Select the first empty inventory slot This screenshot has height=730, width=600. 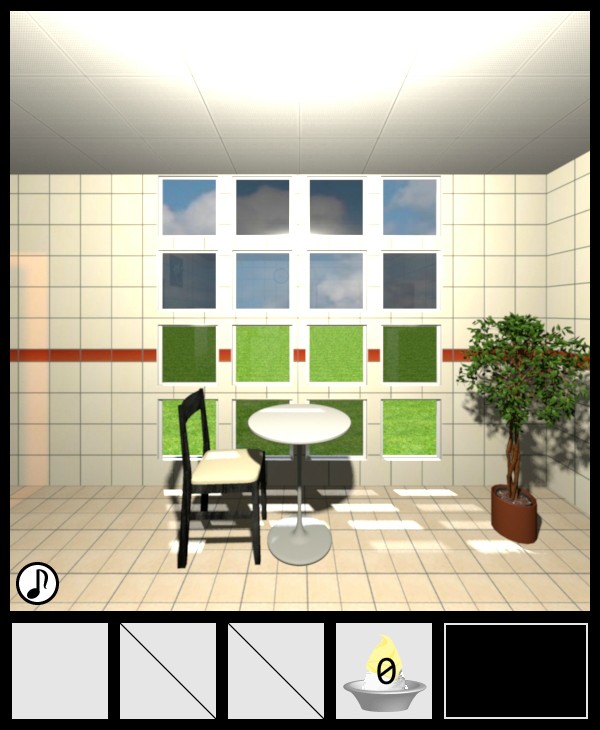click(x=60, y=671)
